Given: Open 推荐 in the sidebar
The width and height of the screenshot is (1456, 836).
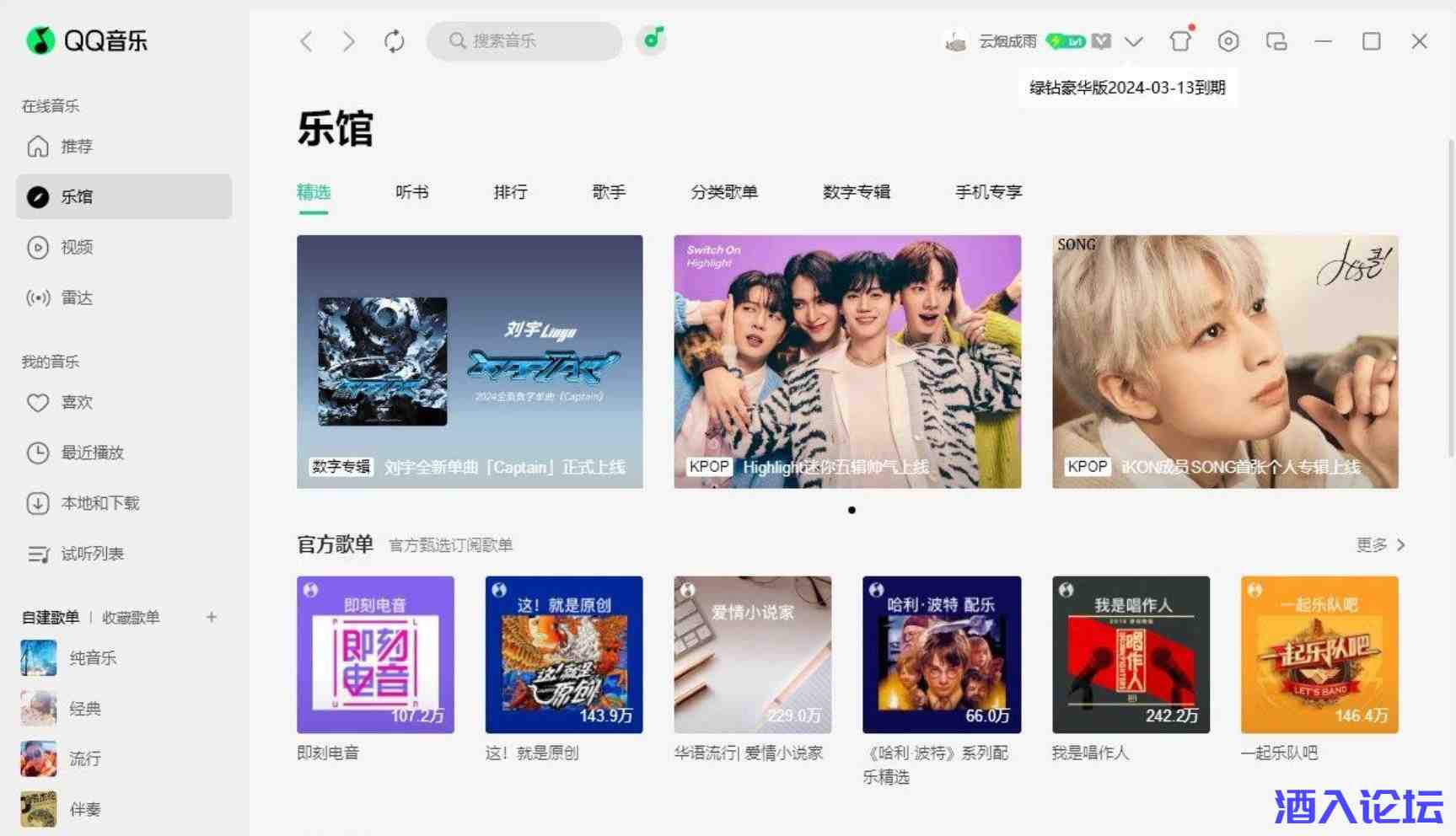Looking at the screenshot, I should [x=76, y=147].
